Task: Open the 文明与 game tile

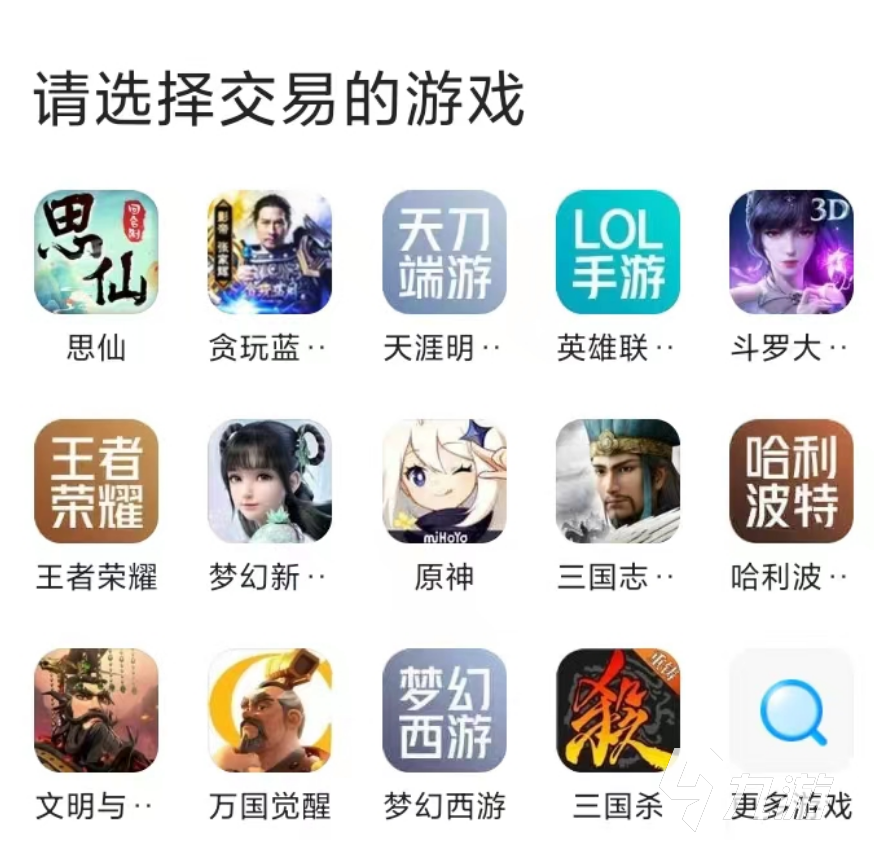Action: (x=96, y=710)
